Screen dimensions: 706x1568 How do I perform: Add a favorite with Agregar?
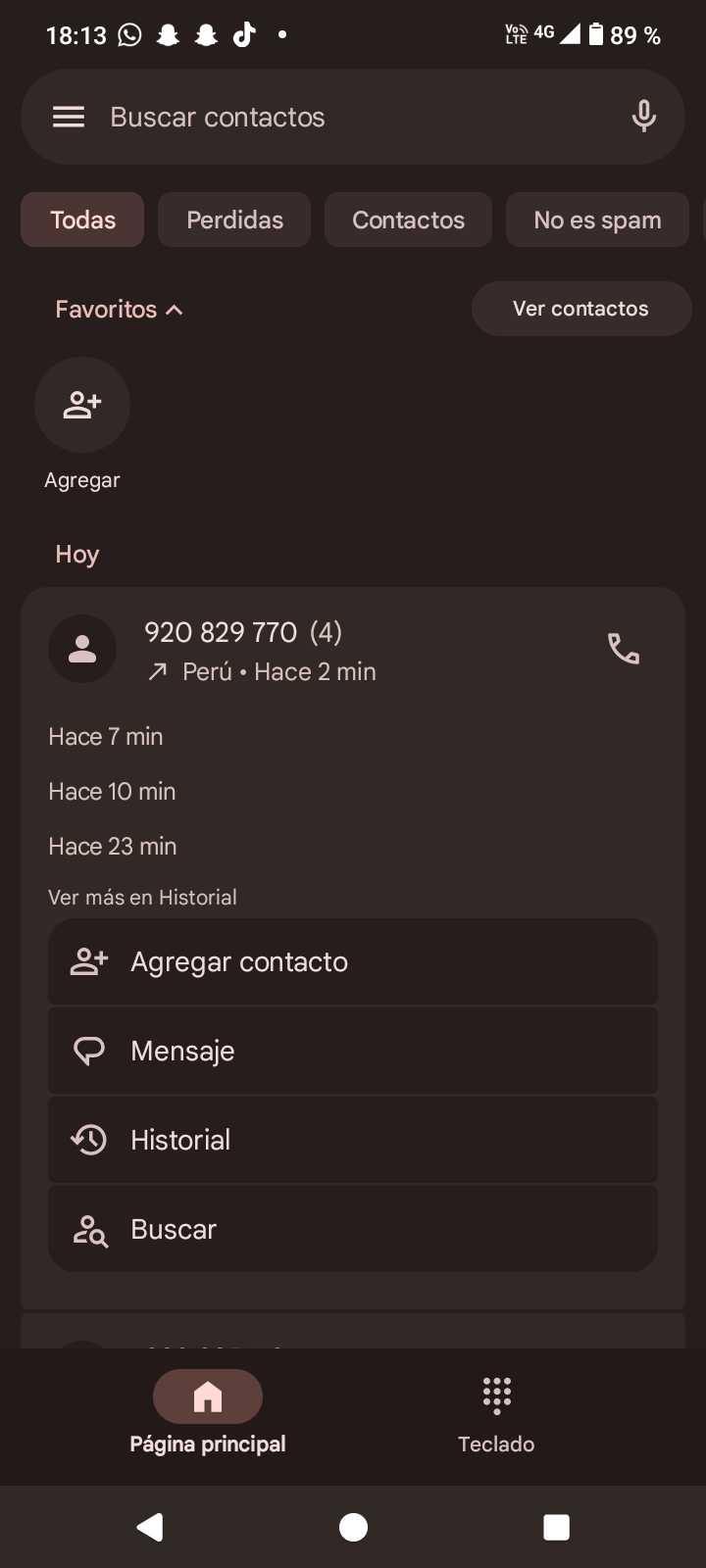(x=82, y=406)
